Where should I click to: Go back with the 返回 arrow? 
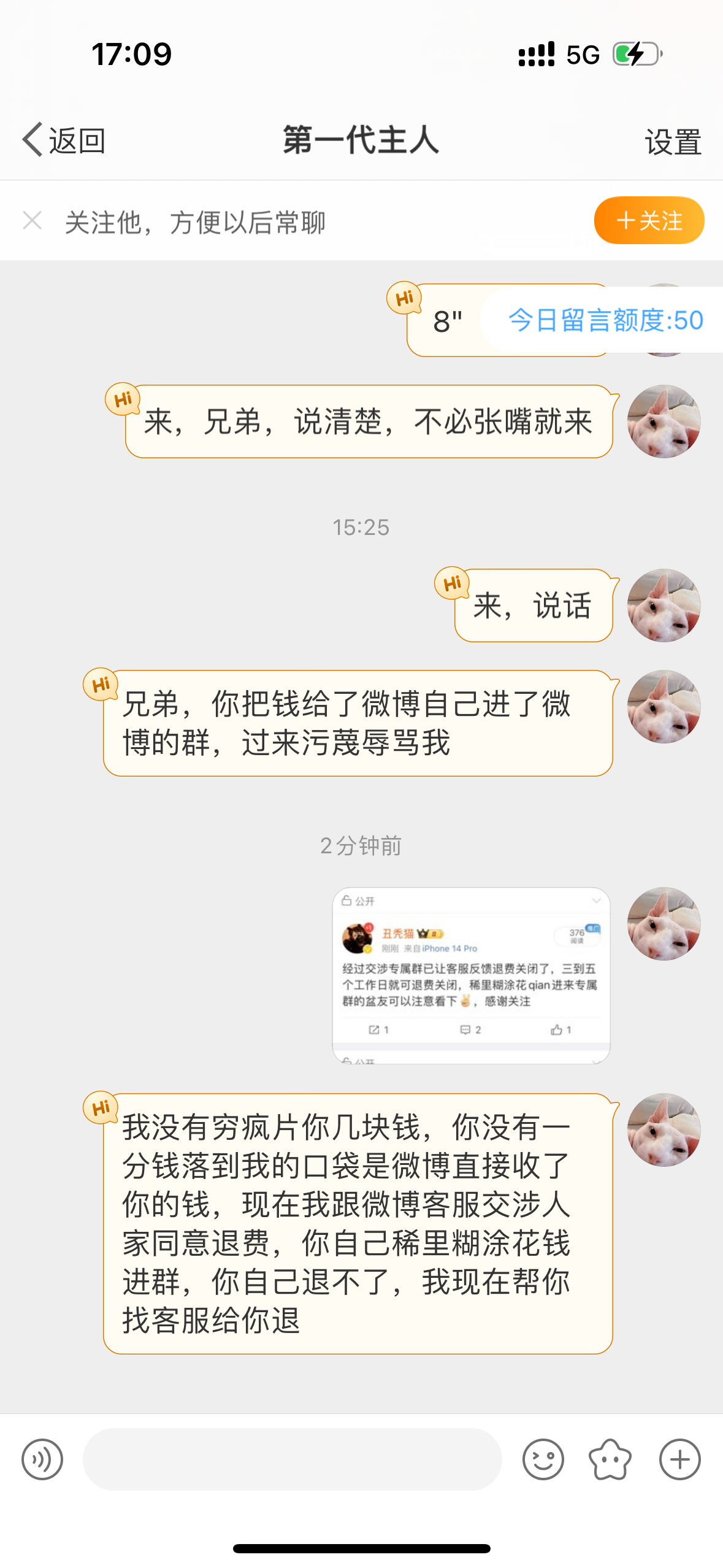pyautogui.click(x=63, y=140)
